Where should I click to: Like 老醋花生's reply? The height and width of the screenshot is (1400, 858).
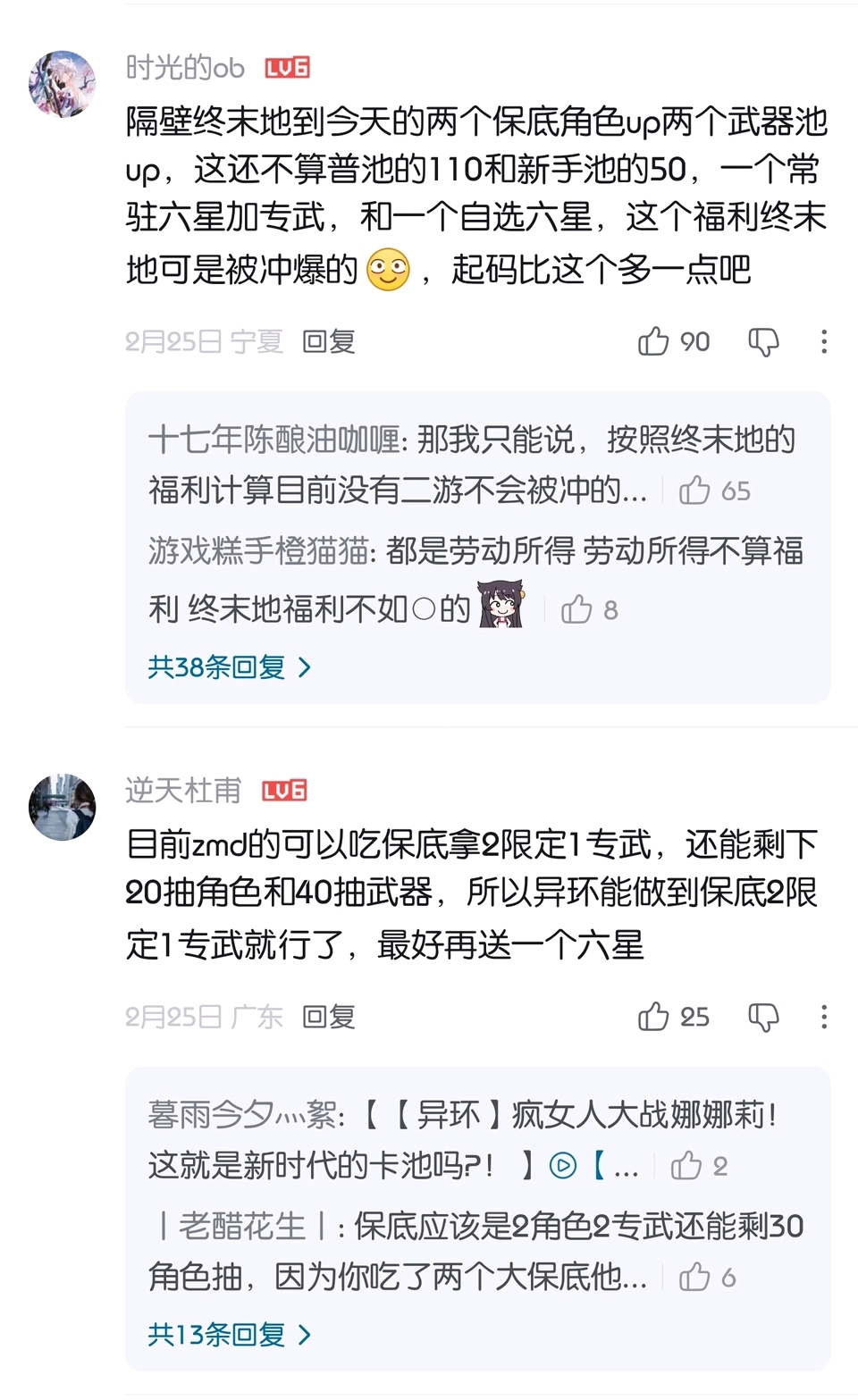click(707, 1278)
